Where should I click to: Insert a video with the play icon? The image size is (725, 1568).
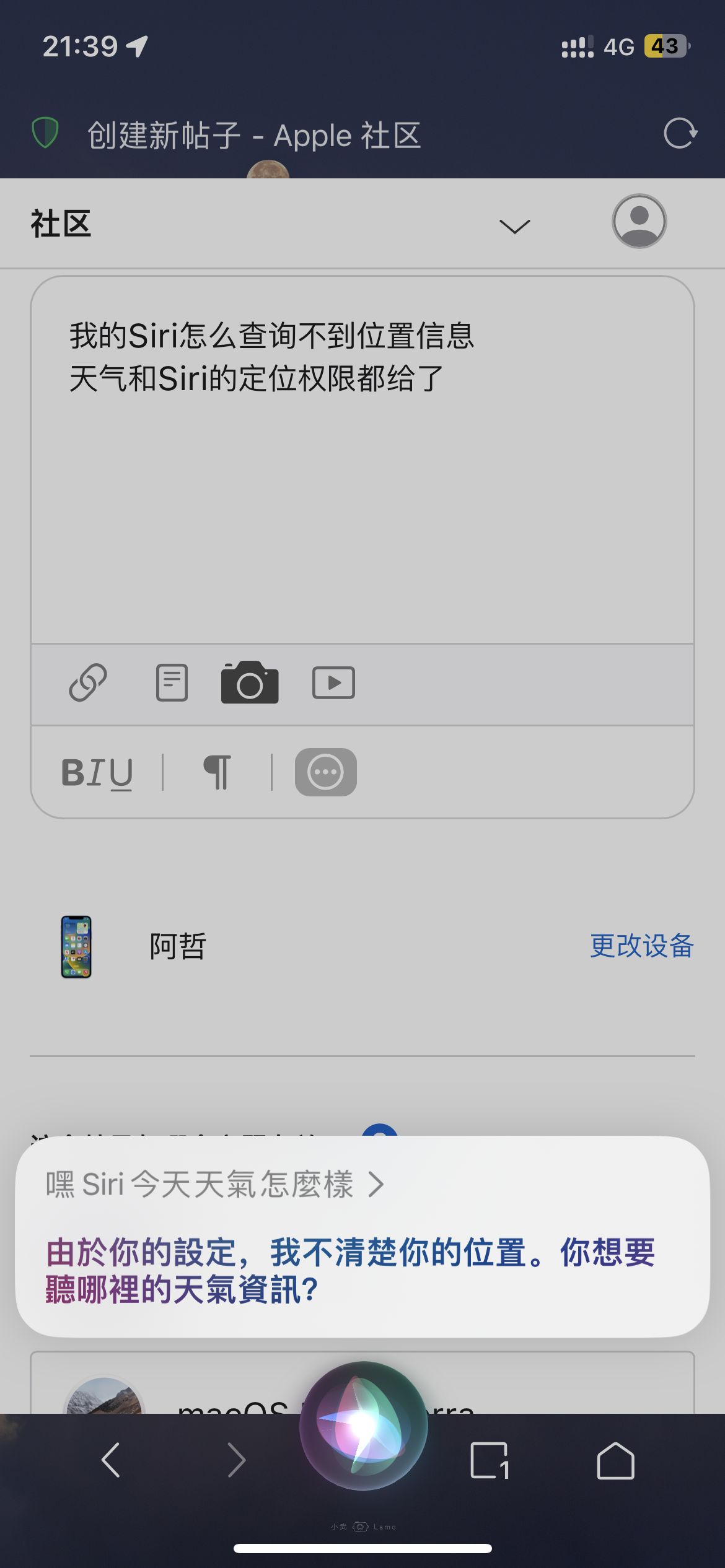point(333,682)
